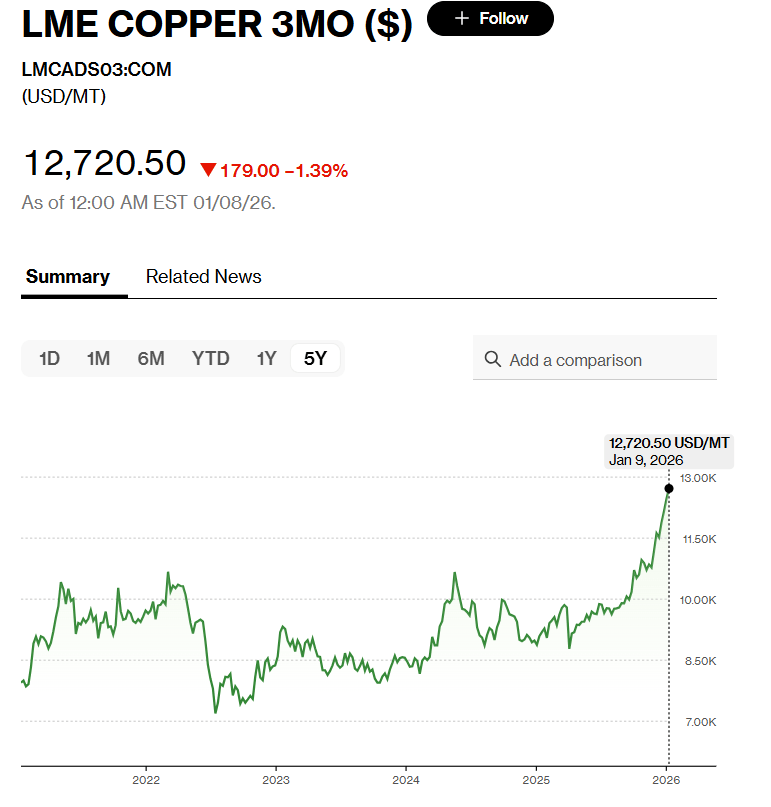View the 1Y price chart

click(266, 358)
